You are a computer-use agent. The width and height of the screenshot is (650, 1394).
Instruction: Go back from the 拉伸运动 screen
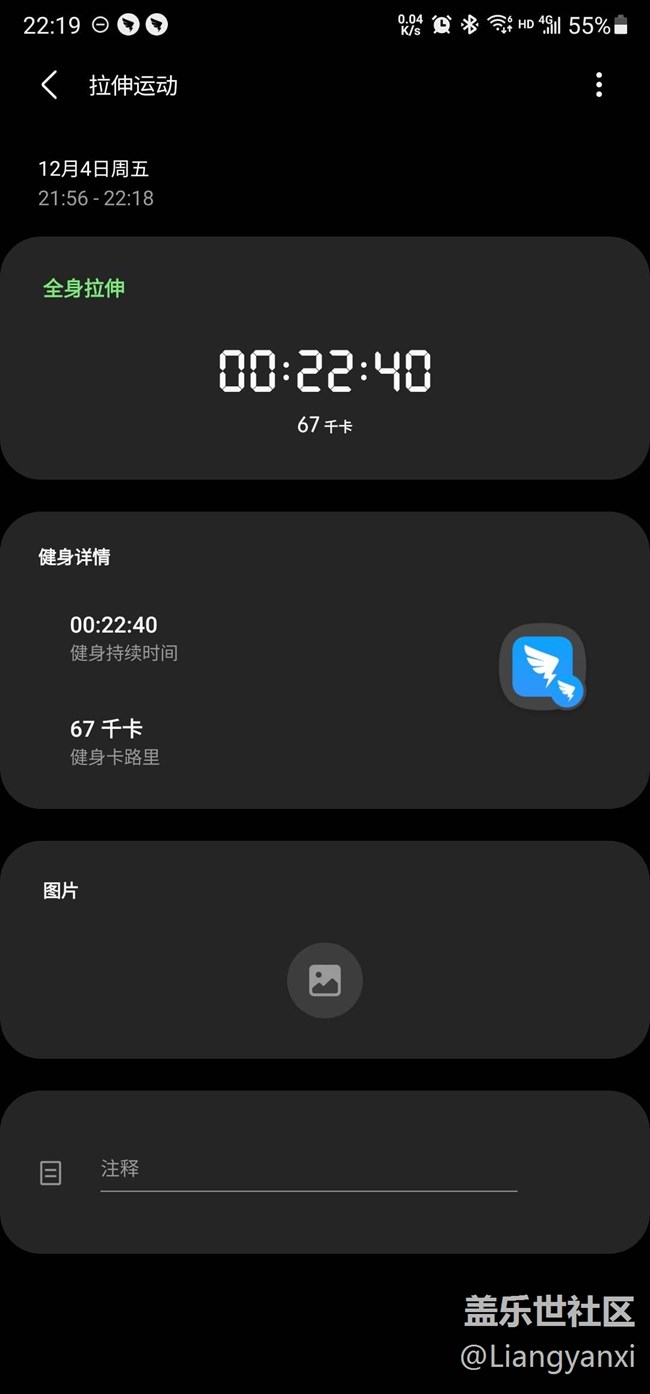click(49, 86)
